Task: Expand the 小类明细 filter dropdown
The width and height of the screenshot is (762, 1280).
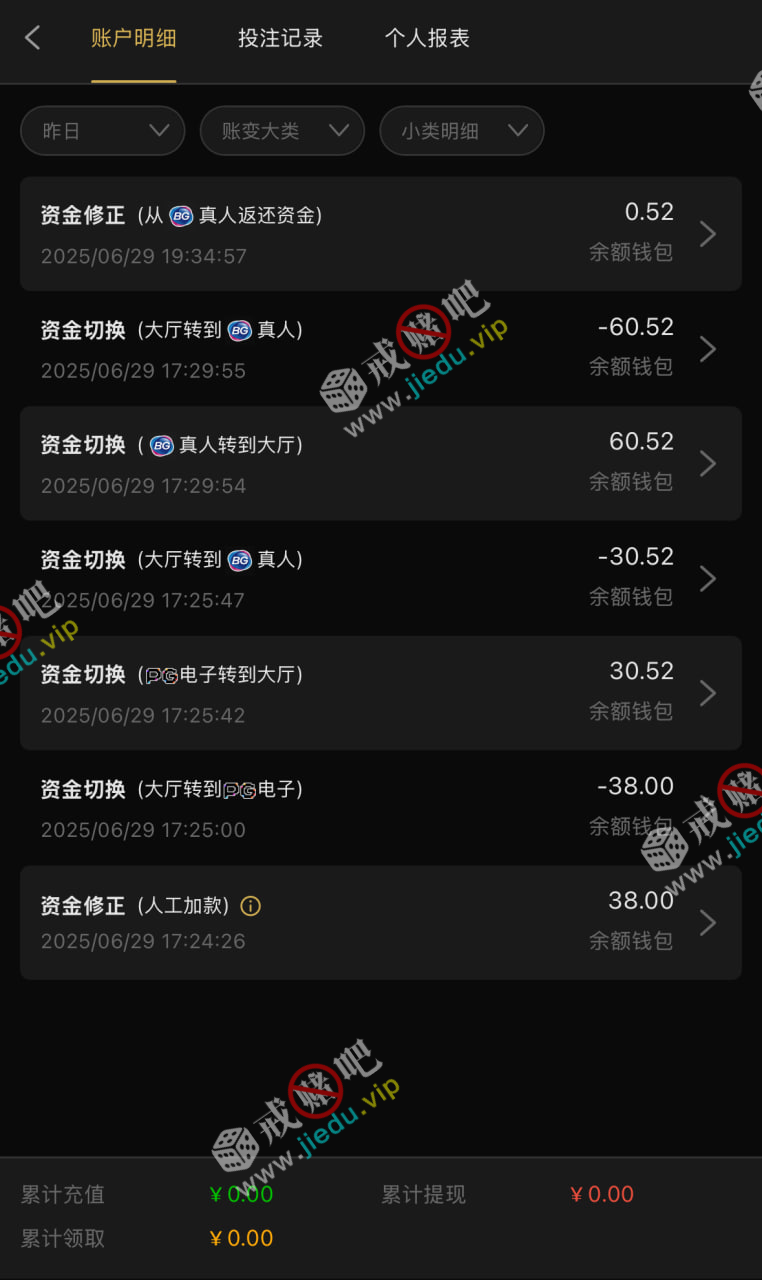Action: click(462, 131)
